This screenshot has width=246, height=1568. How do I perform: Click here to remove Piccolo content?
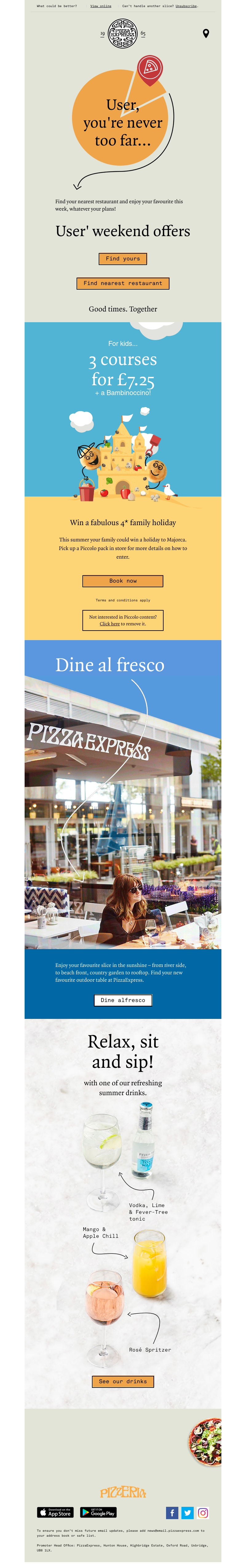click(x=109, y=624)
